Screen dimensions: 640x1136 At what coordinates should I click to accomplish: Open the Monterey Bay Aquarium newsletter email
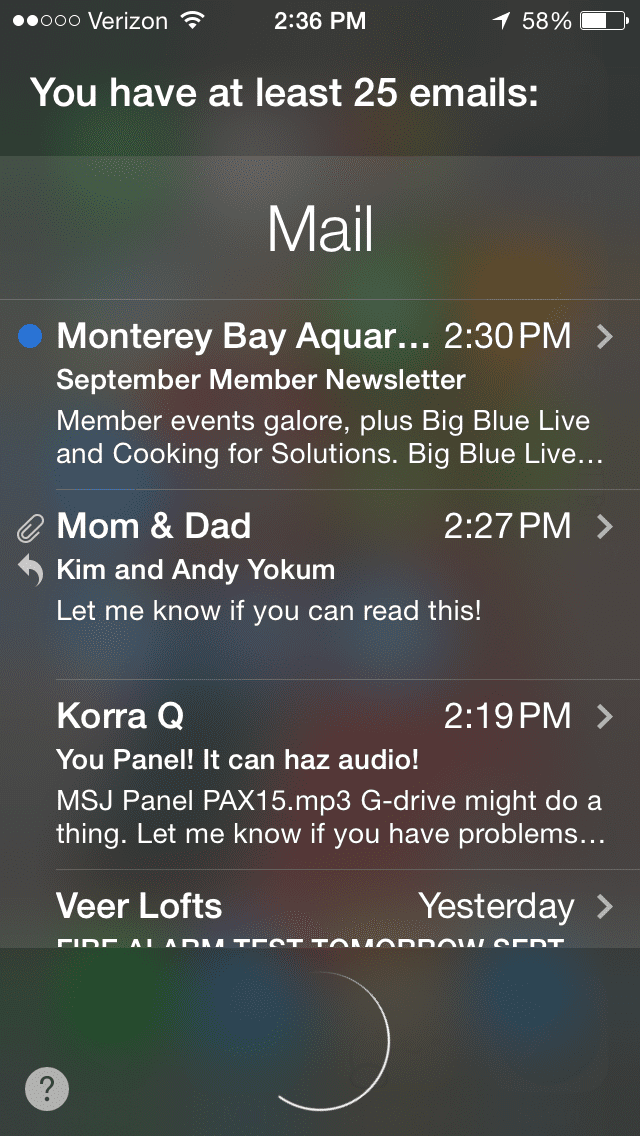click(x=320, y=394)
